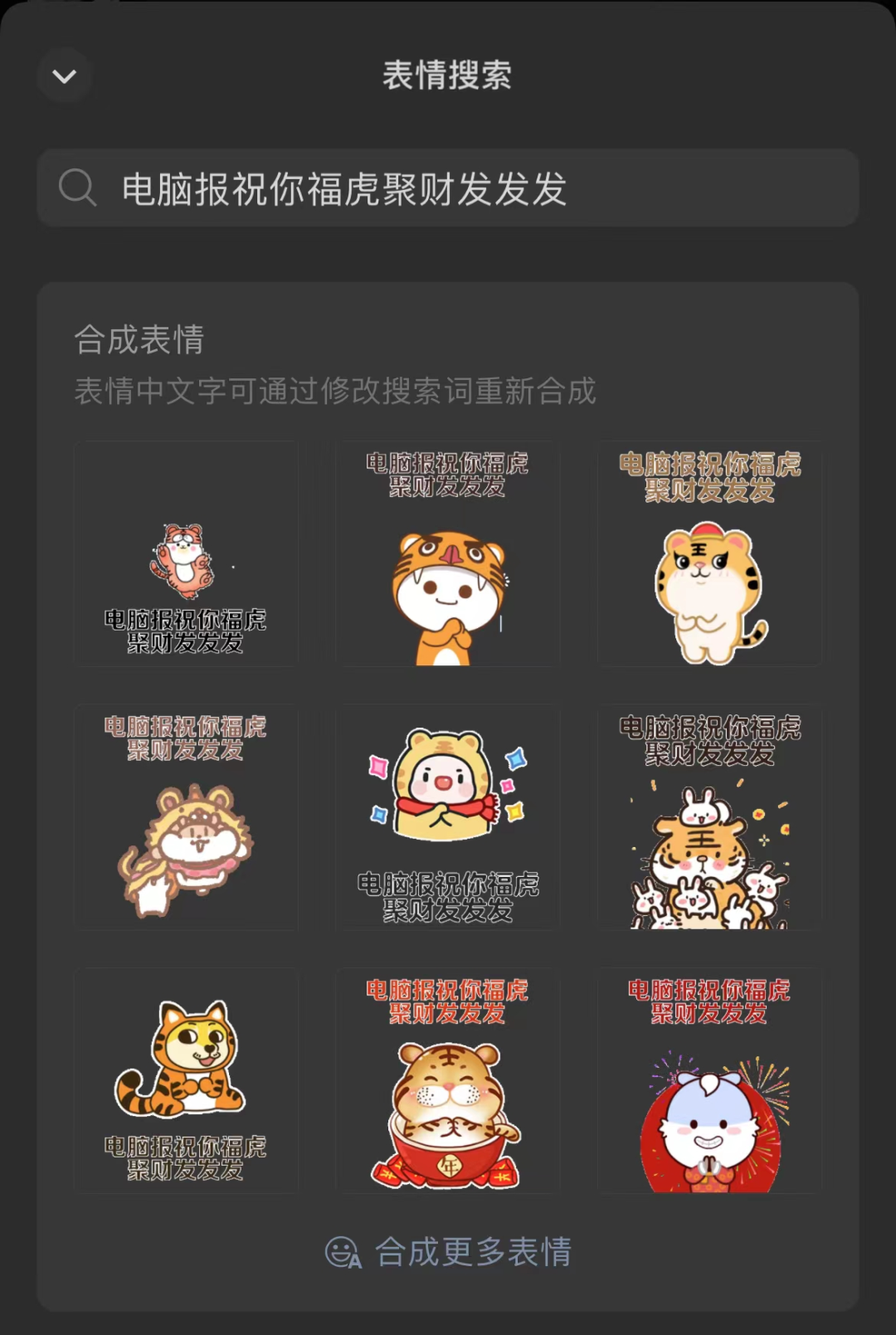Image resolution: width=896 pixels, height=1335 pixels.
Task: Choose the yellow dog in a tiger suit
Action: pyautogui.click(x=186, y=1080)
